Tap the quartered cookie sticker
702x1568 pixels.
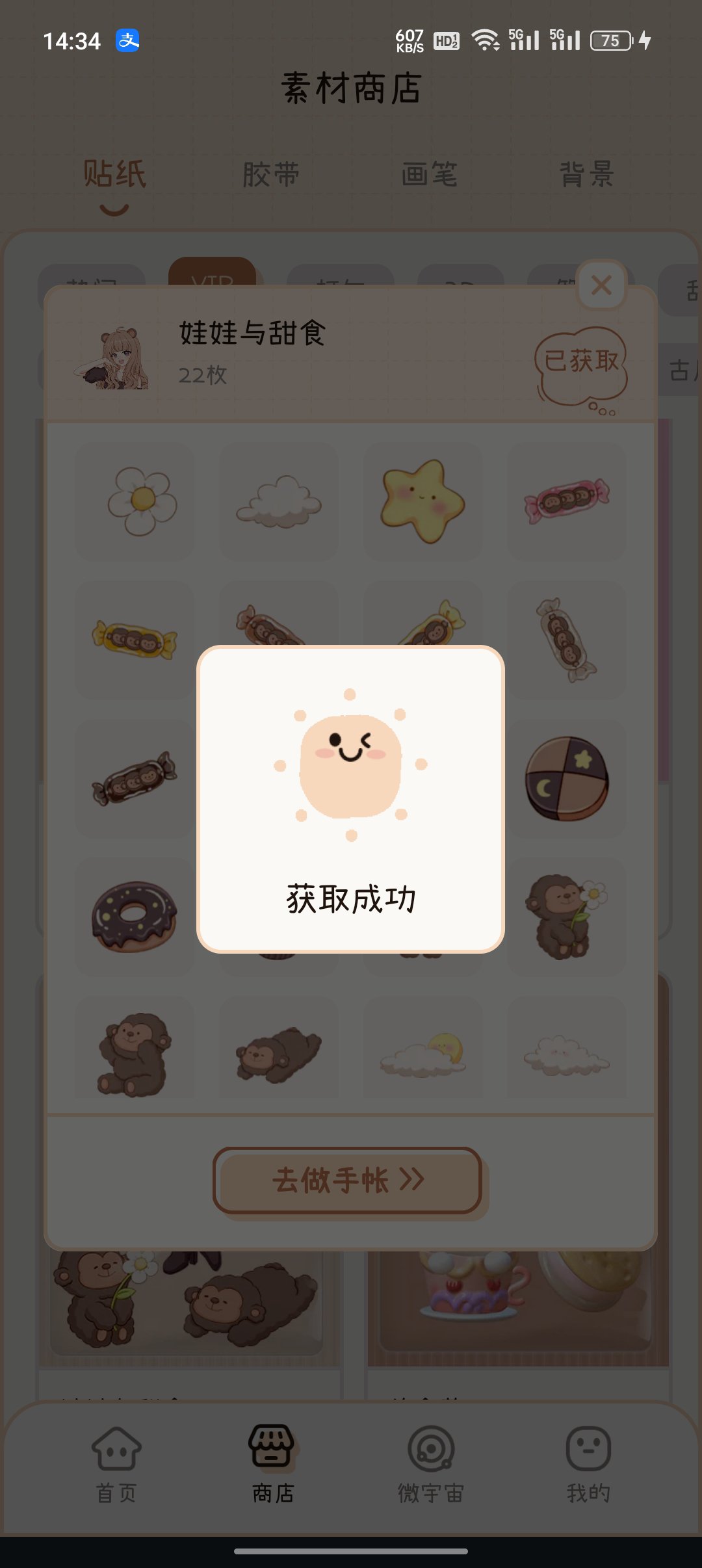[566, 780]
